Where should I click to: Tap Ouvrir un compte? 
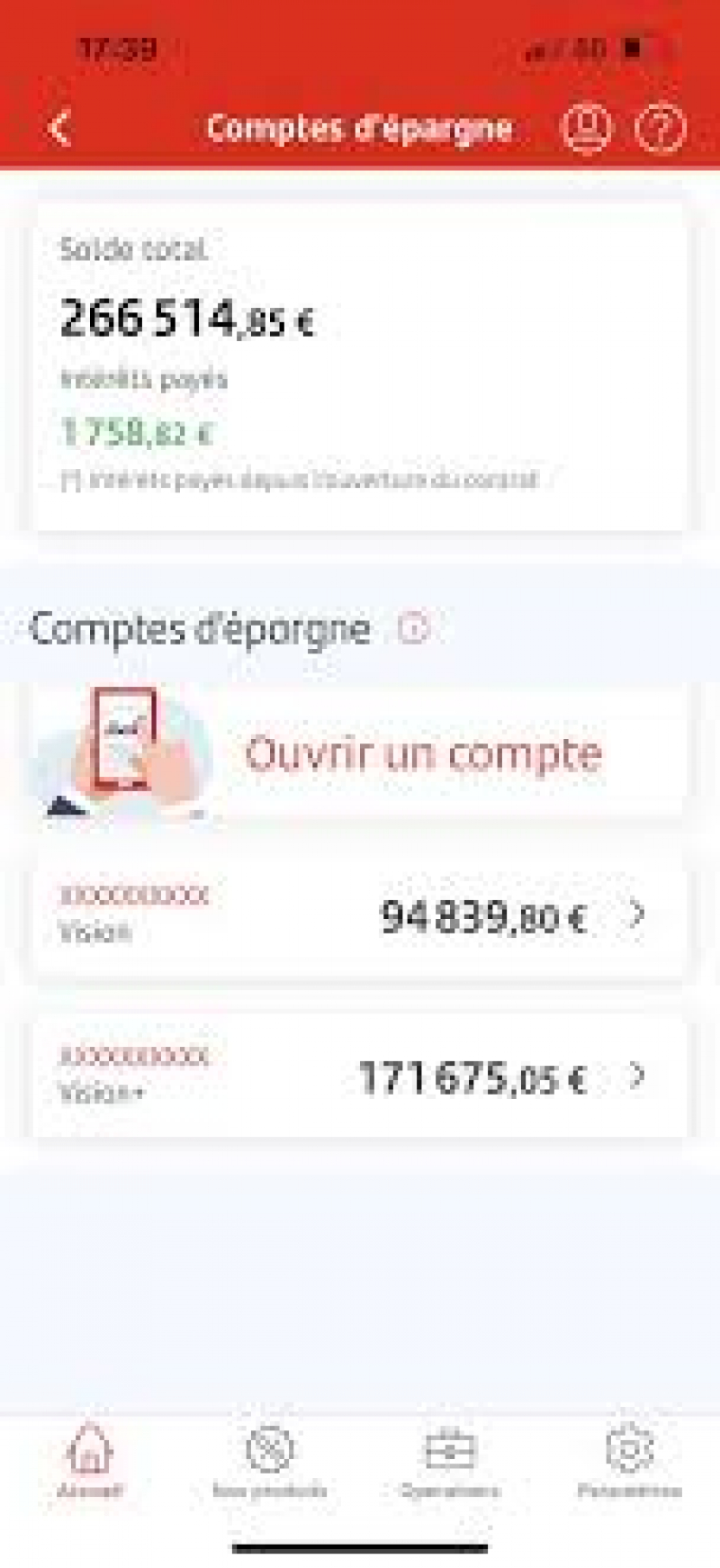tap(360, 751)
